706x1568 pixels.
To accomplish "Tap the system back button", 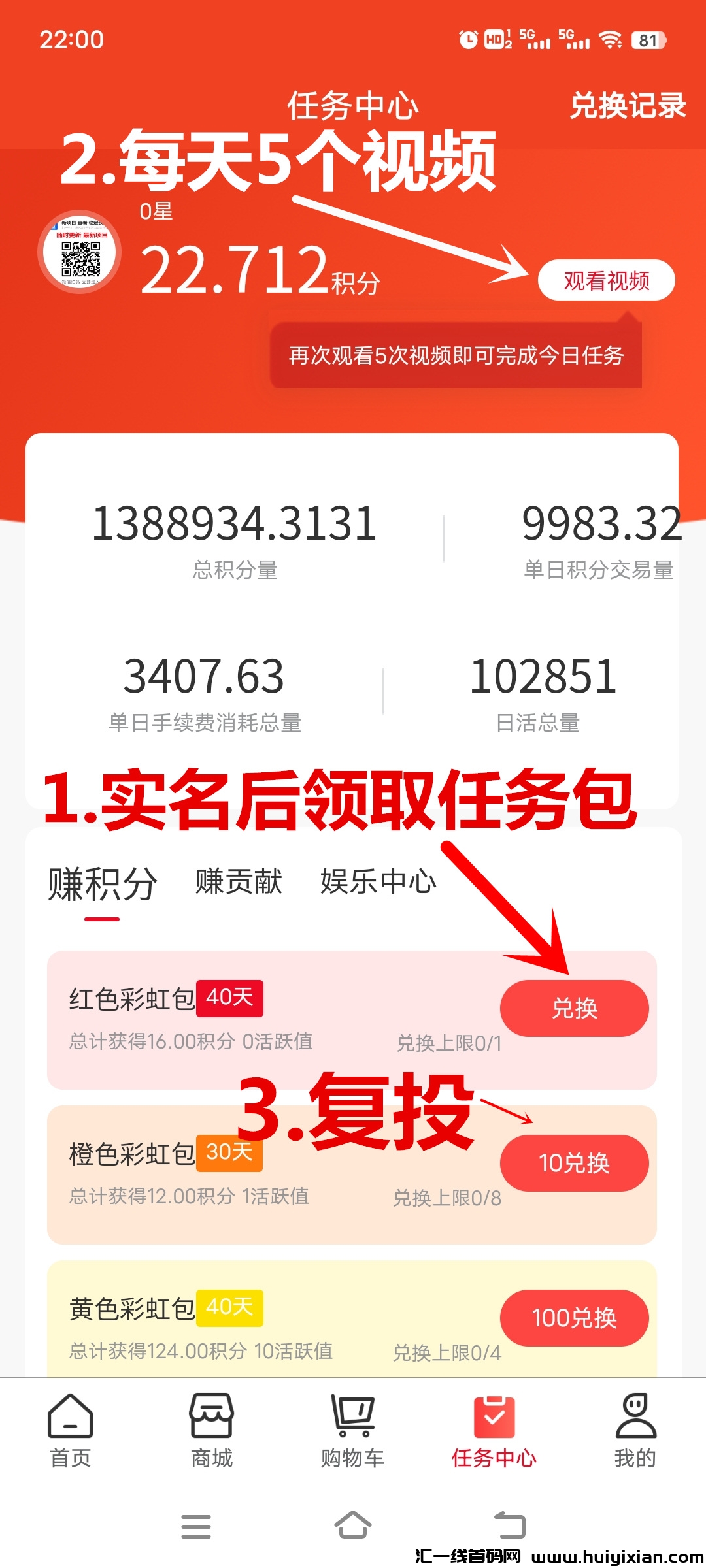I will click(510, 1526).
